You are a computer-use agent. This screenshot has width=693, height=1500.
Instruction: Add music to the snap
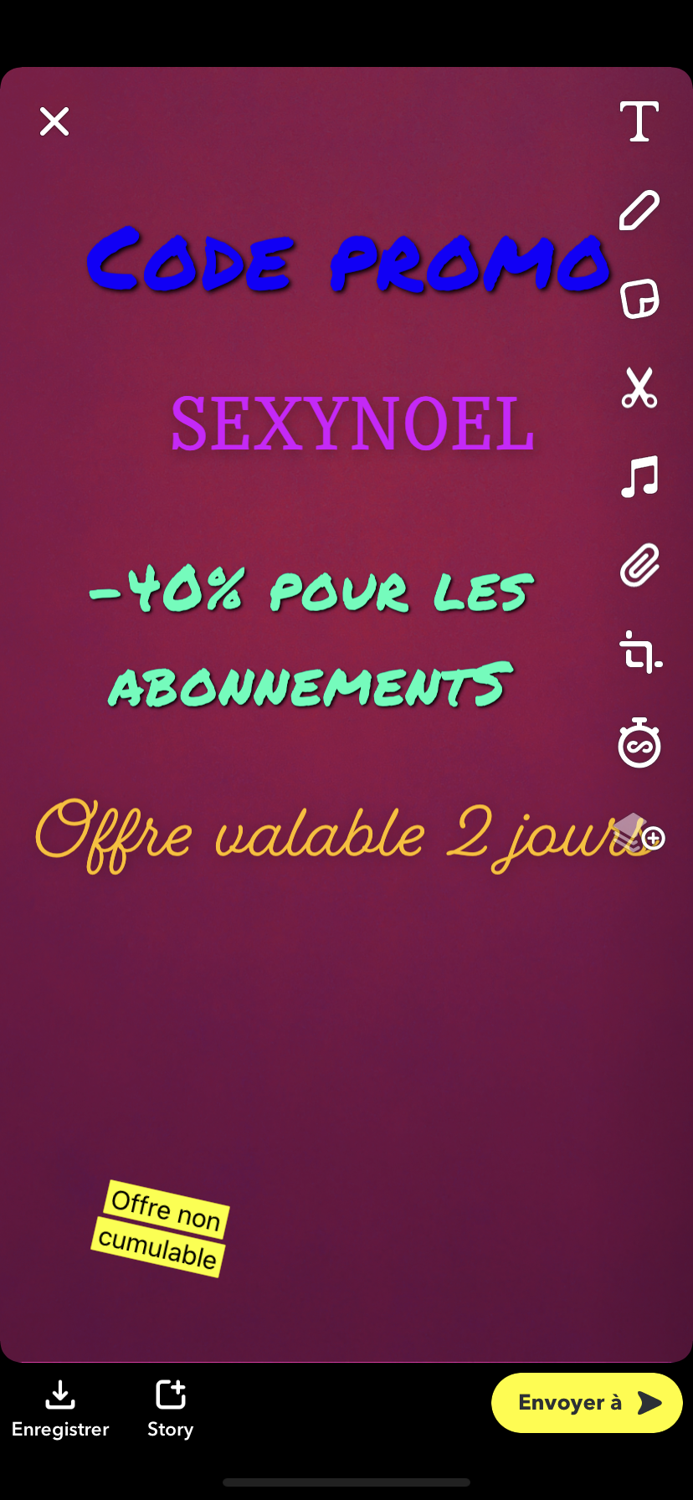(639, 477)
